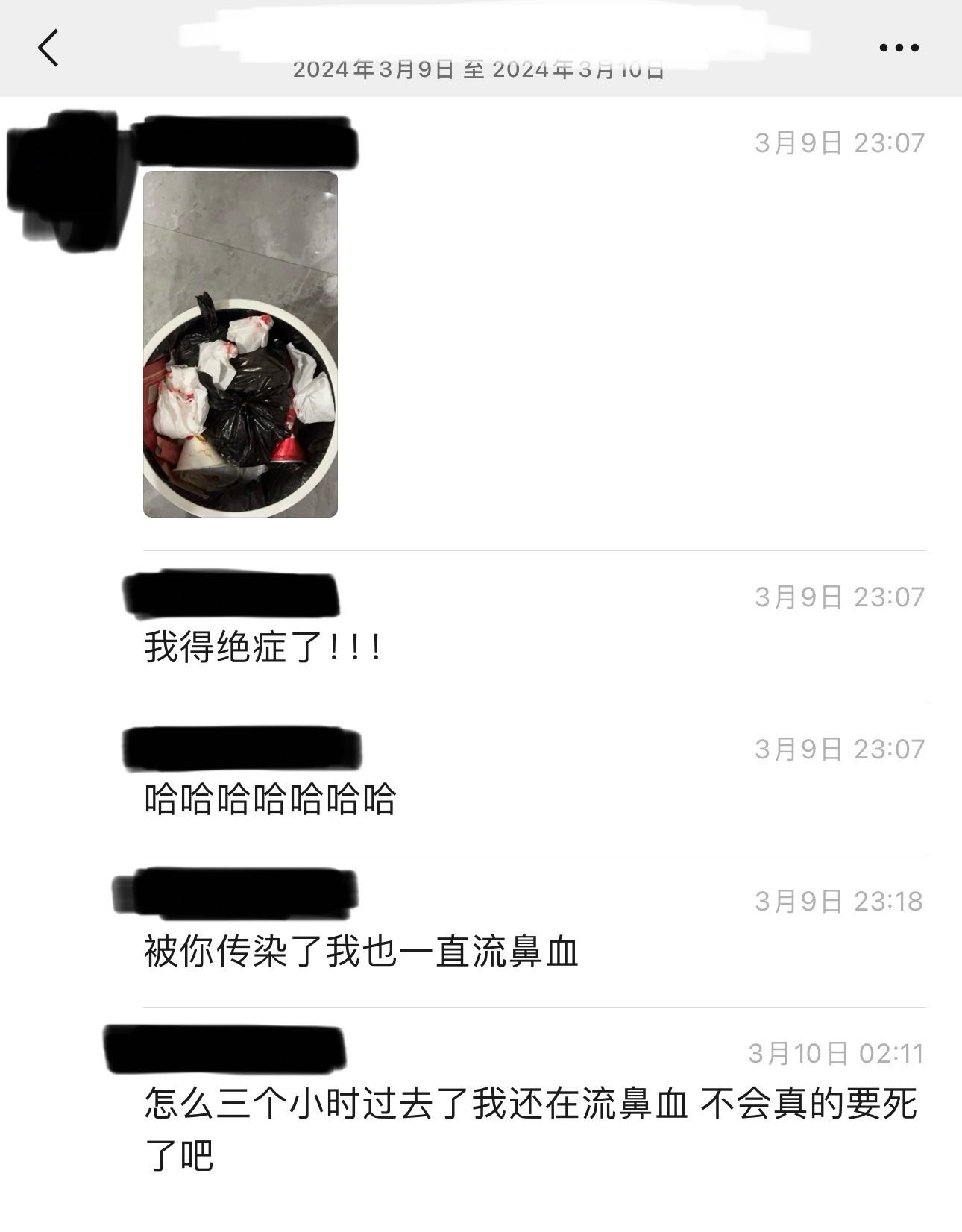Open the three-dot more options menu
Screen dimensions: 962x1232
point(899,48)
